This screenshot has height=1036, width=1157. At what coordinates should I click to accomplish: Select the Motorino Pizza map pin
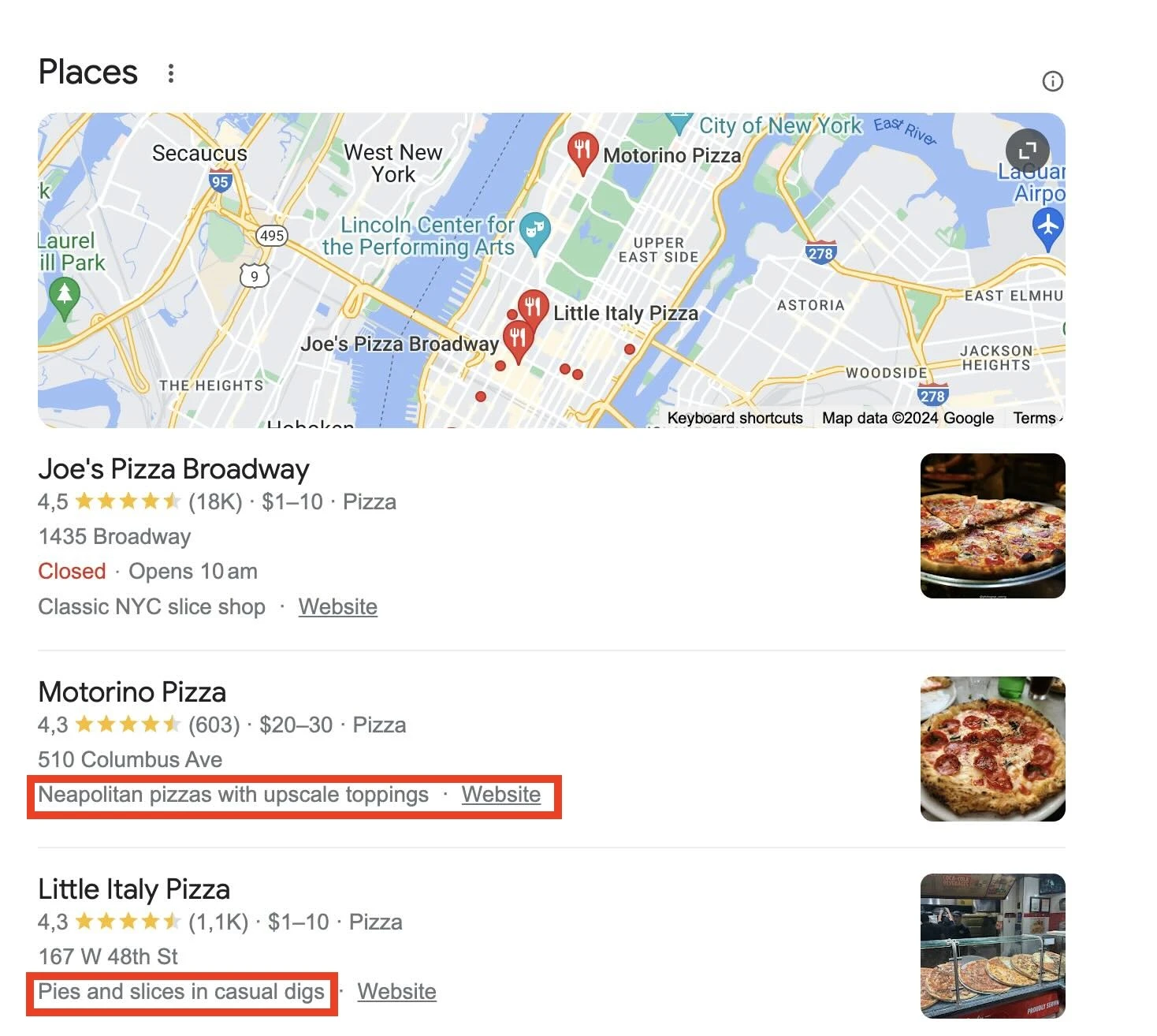click(x=582, y=151)
